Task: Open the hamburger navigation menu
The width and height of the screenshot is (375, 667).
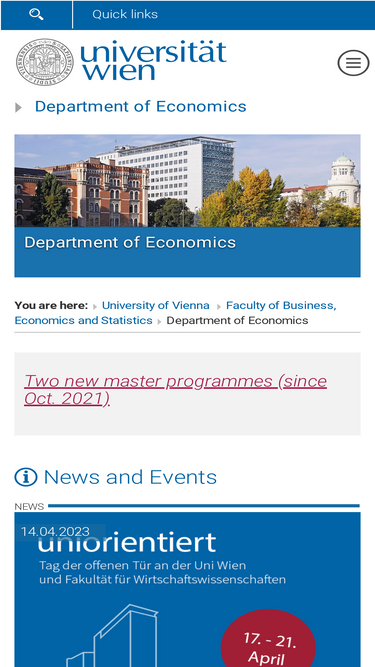Action: coord(353,63)
